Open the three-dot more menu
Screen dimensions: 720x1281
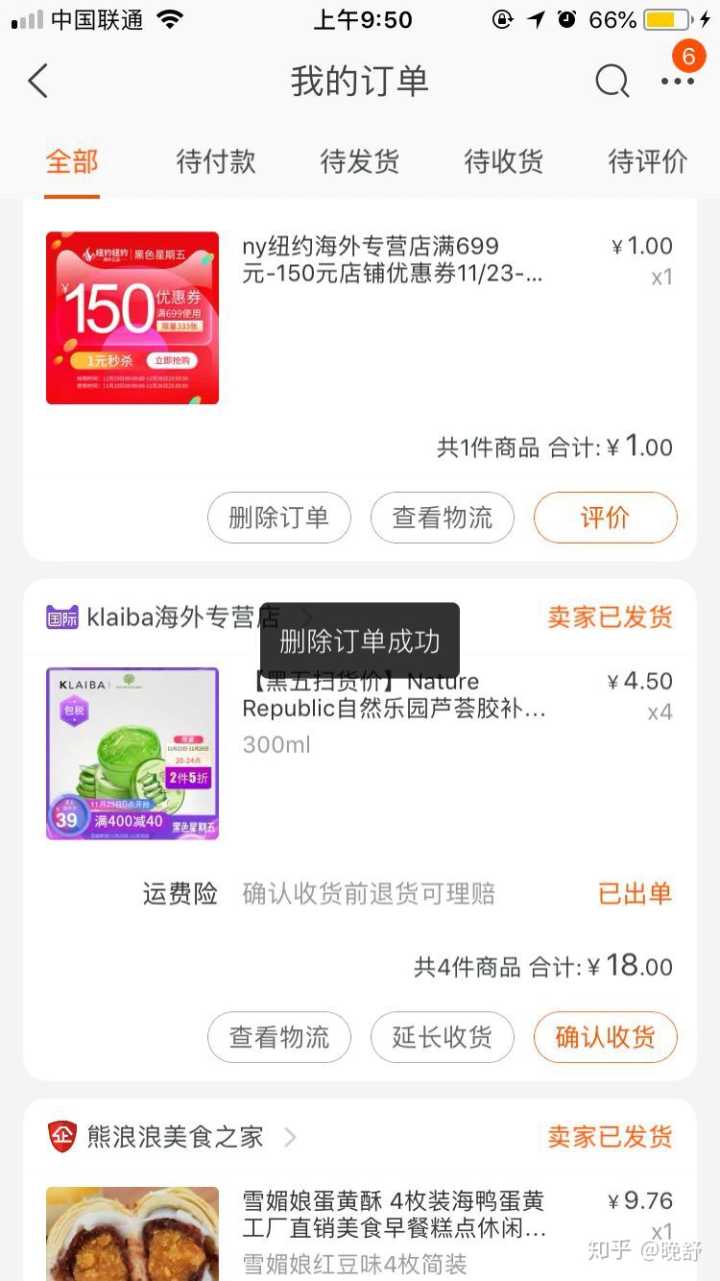point(677,81)
